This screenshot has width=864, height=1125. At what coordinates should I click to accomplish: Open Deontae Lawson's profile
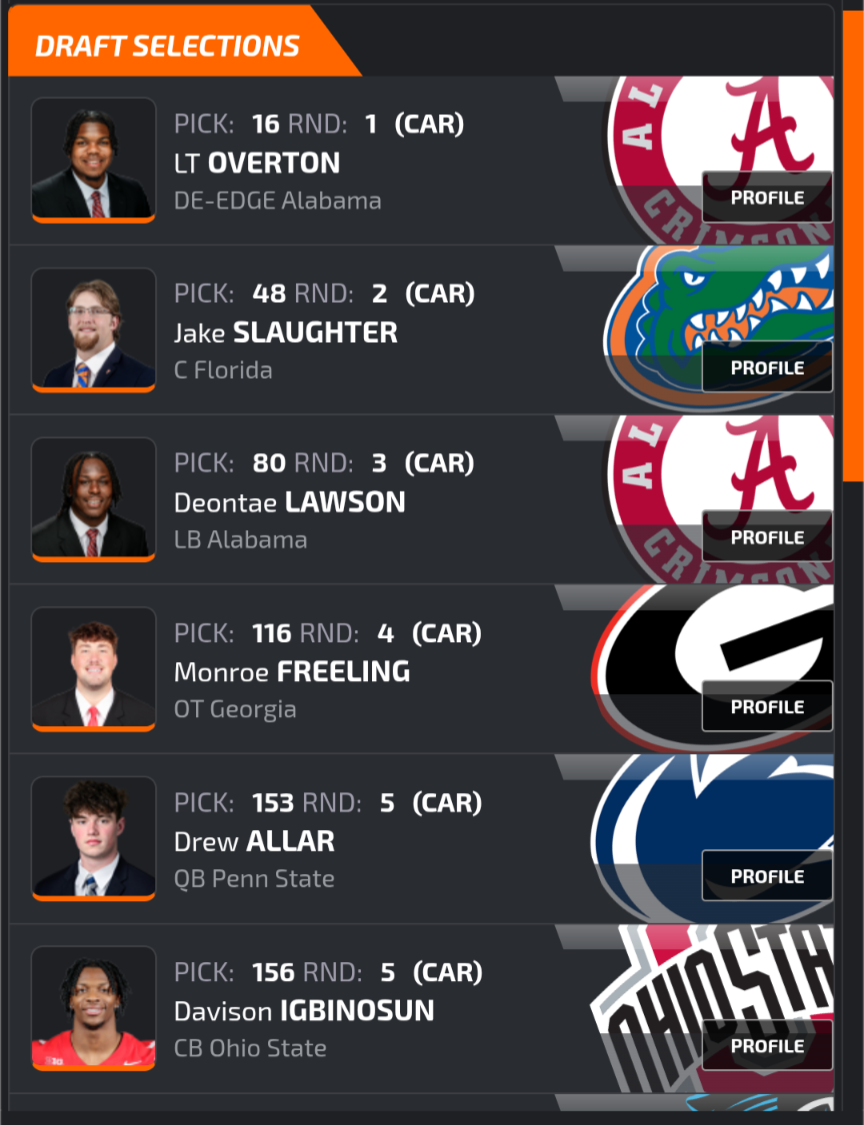767,537
